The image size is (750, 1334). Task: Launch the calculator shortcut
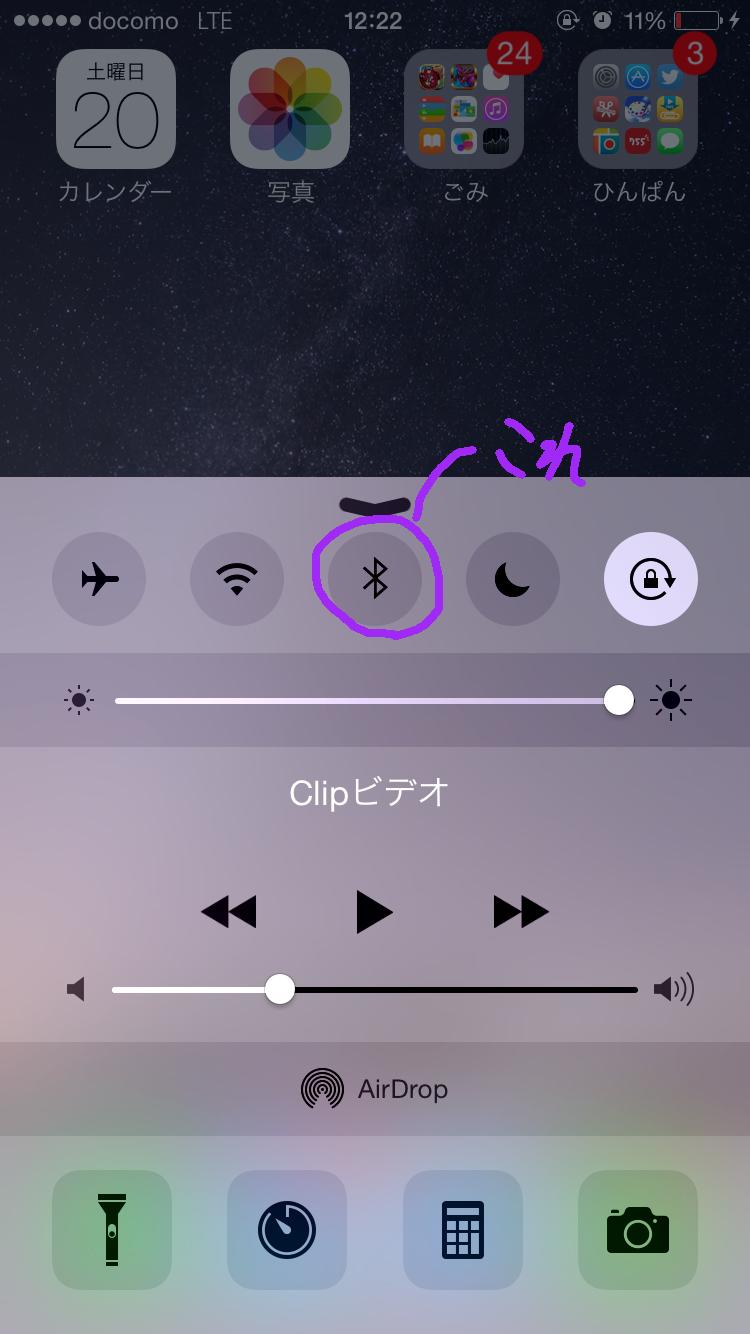pos(463,1230)
